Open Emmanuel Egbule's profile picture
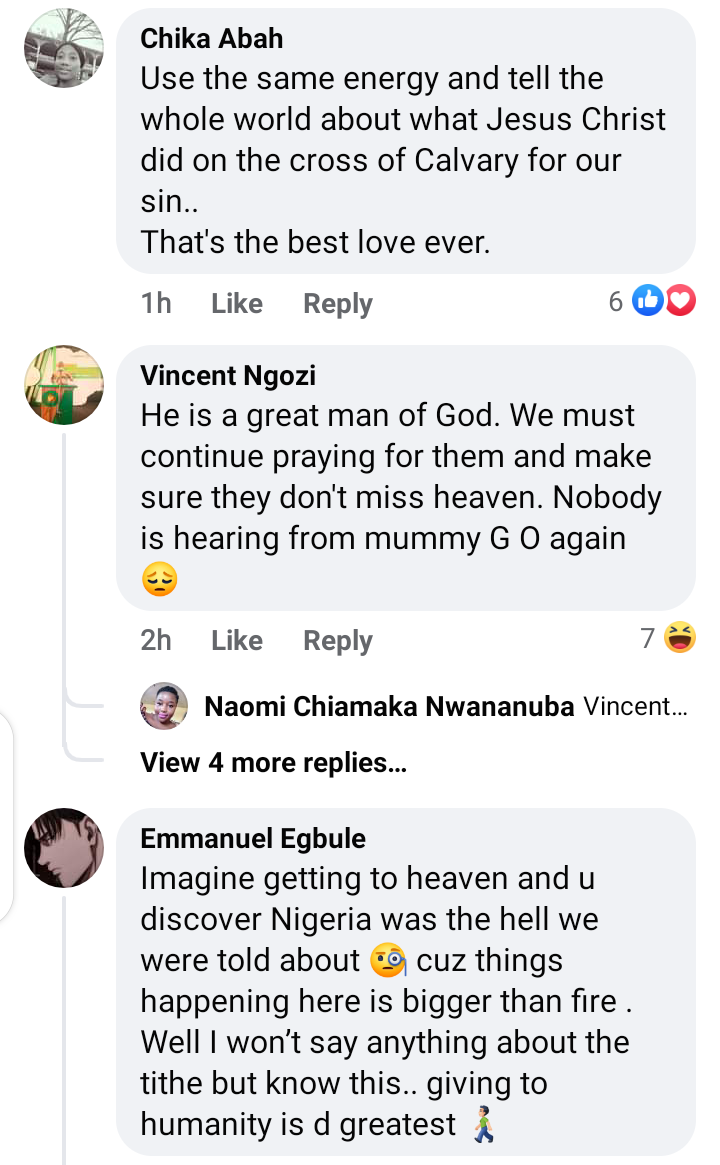Viewport: 720px width, 1165px height. [63, 847]
